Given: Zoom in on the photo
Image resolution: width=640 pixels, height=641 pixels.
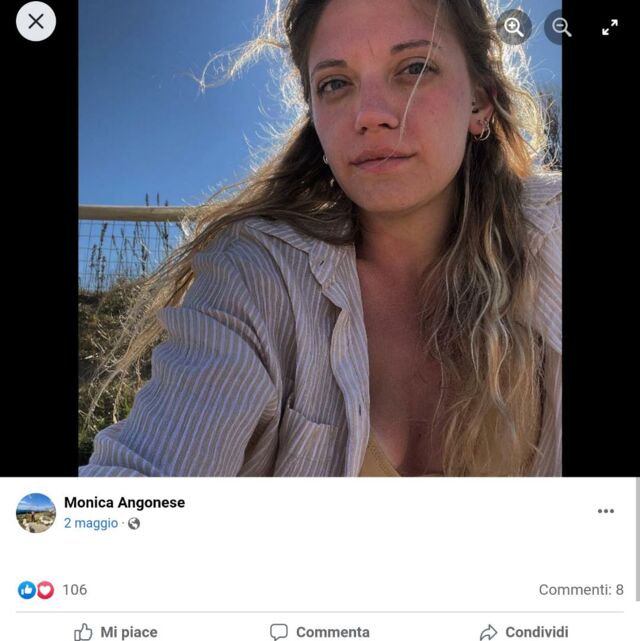Looking at the screenshot, I should 514,27.
